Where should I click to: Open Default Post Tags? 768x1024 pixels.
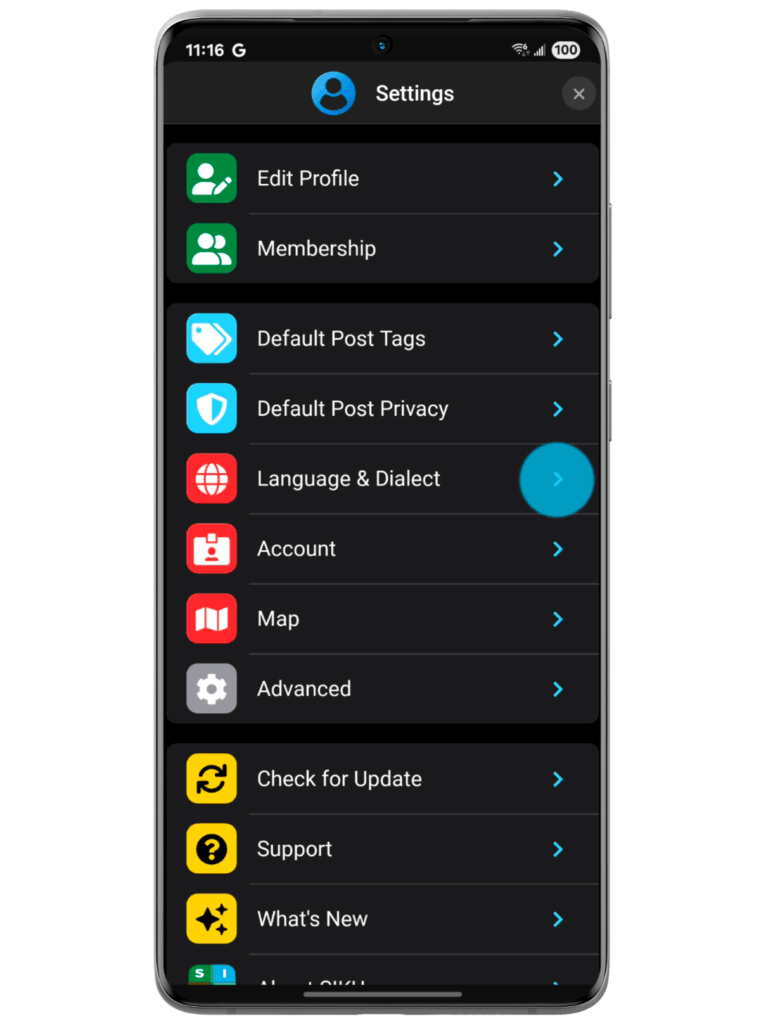[383, 339]
